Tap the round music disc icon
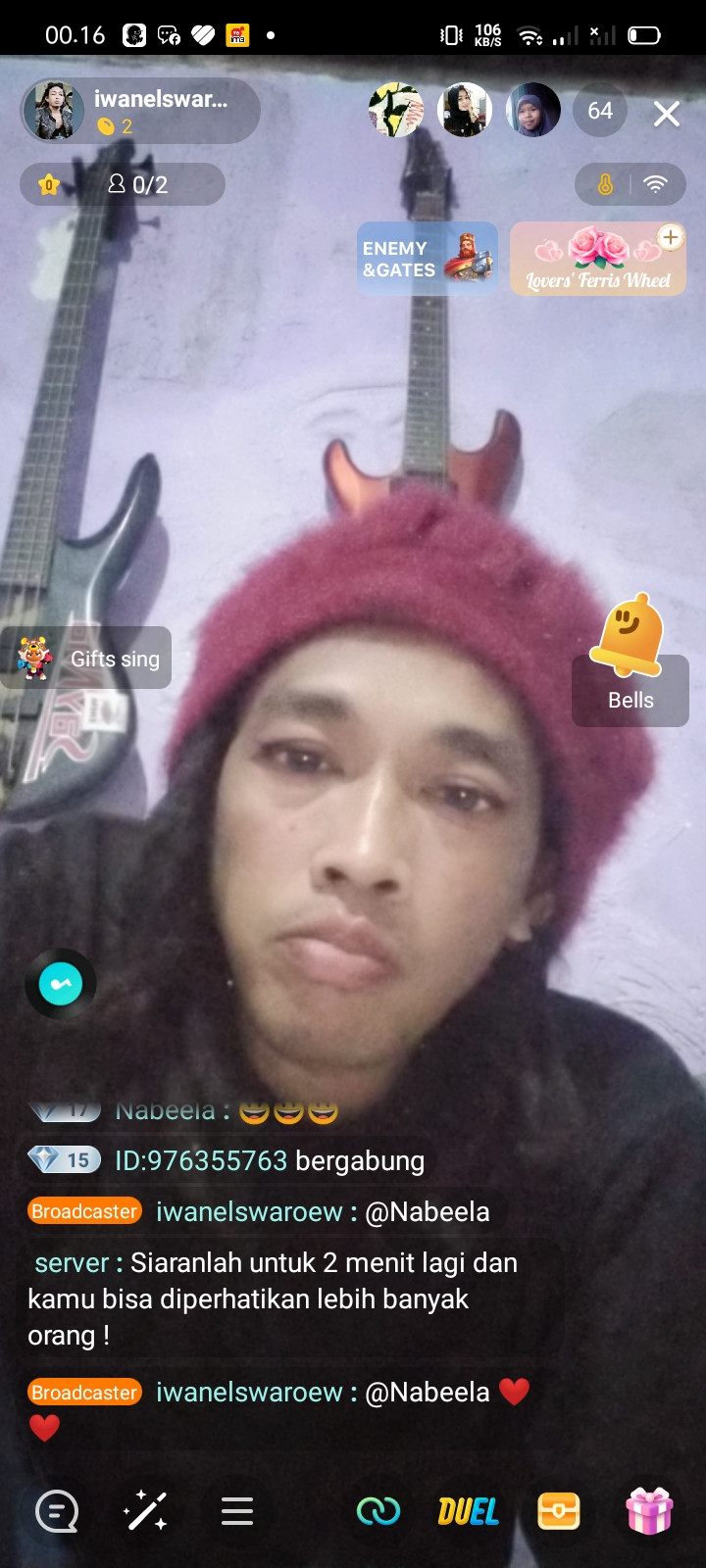The image size is (706, 1568). (61, 983)
